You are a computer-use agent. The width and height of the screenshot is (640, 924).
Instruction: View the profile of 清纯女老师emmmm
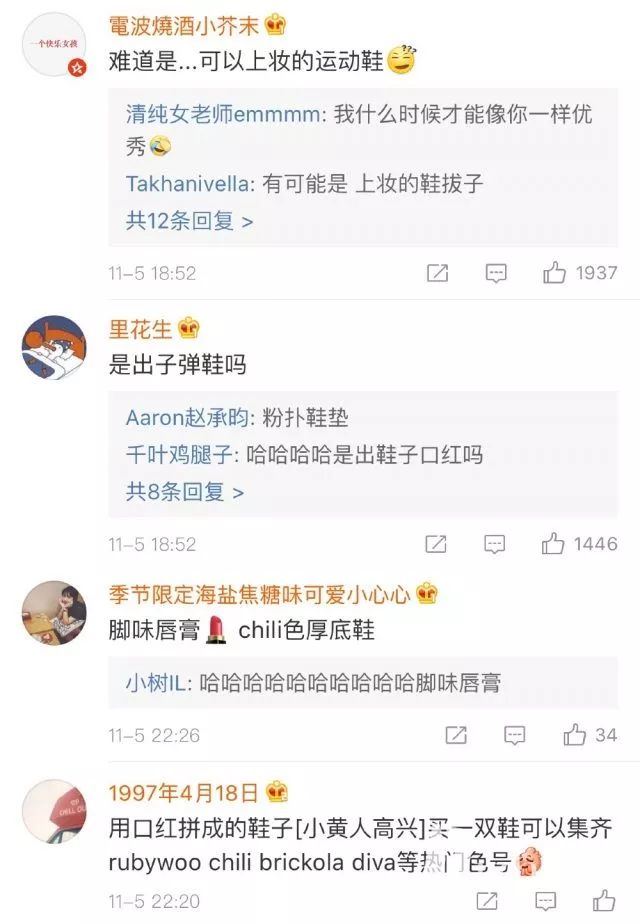click(x=223, y=114)
